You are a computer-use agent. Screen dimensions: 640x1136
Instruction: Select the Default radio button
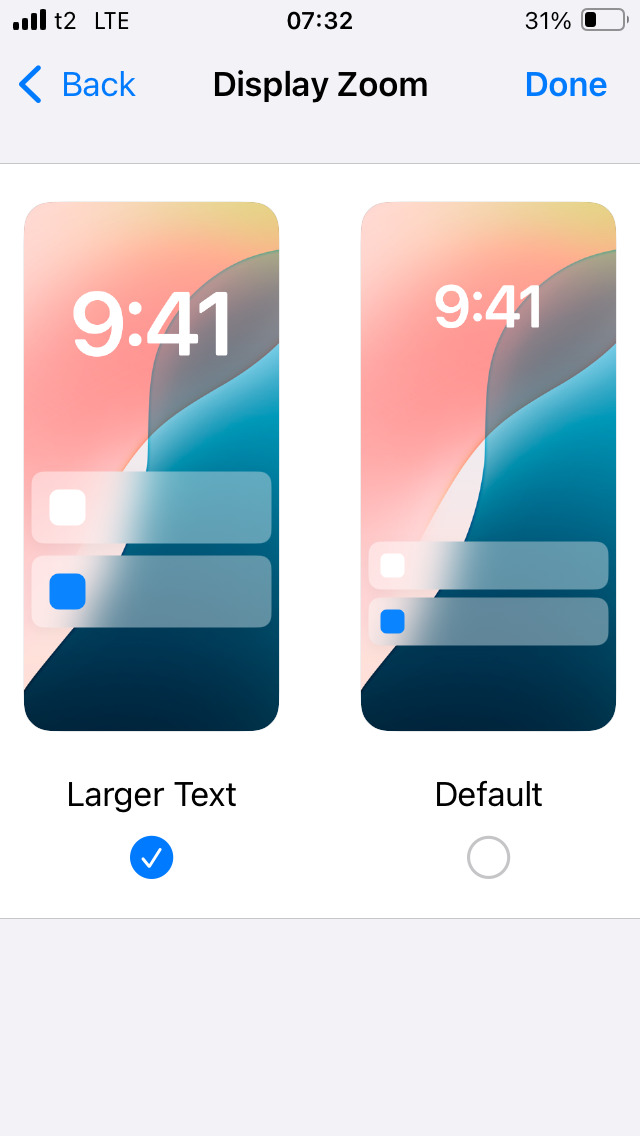pos(488,857)
